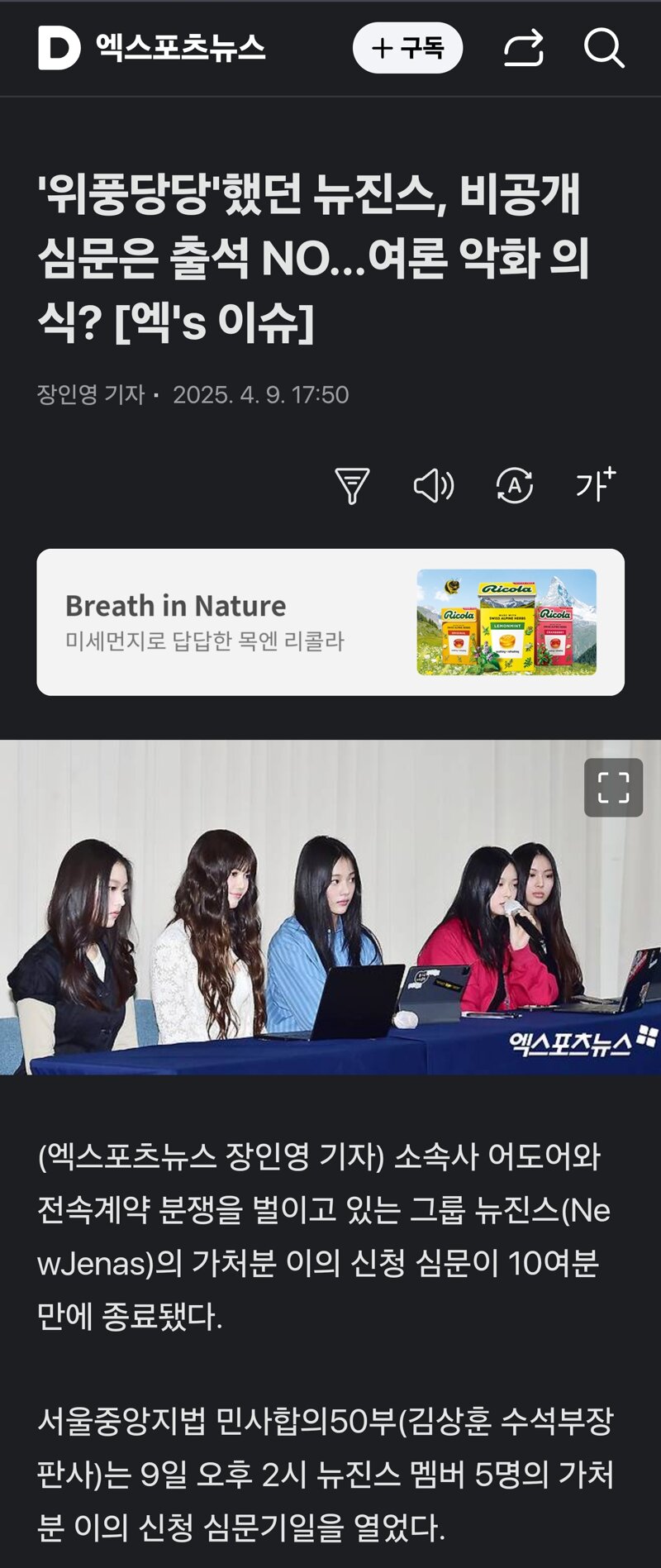Open the article summary filter icon
This screenshot has width=661, height=1568.
click(x=352, y=485)
